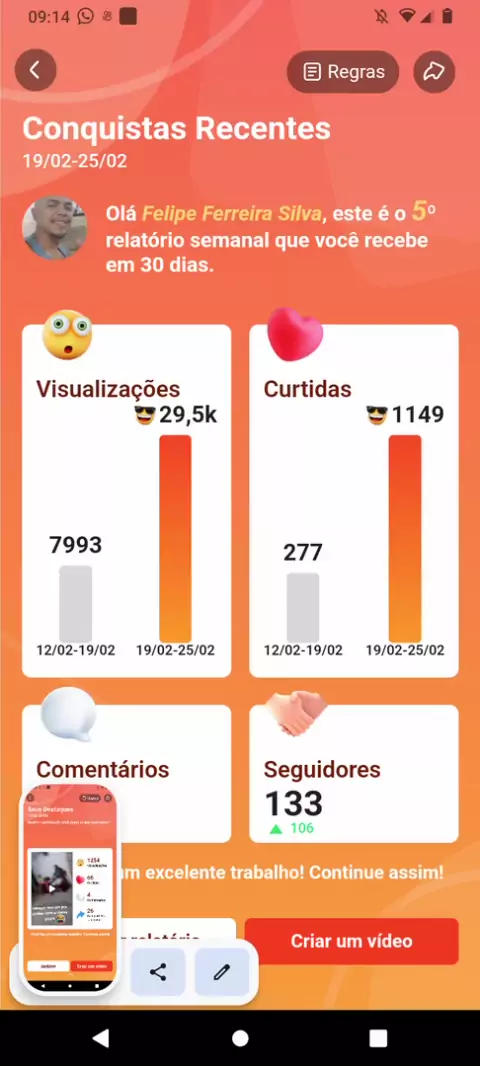Share the weekly report via the arrow icon
Screen dimensions: 480x1066
coord(434,71)
